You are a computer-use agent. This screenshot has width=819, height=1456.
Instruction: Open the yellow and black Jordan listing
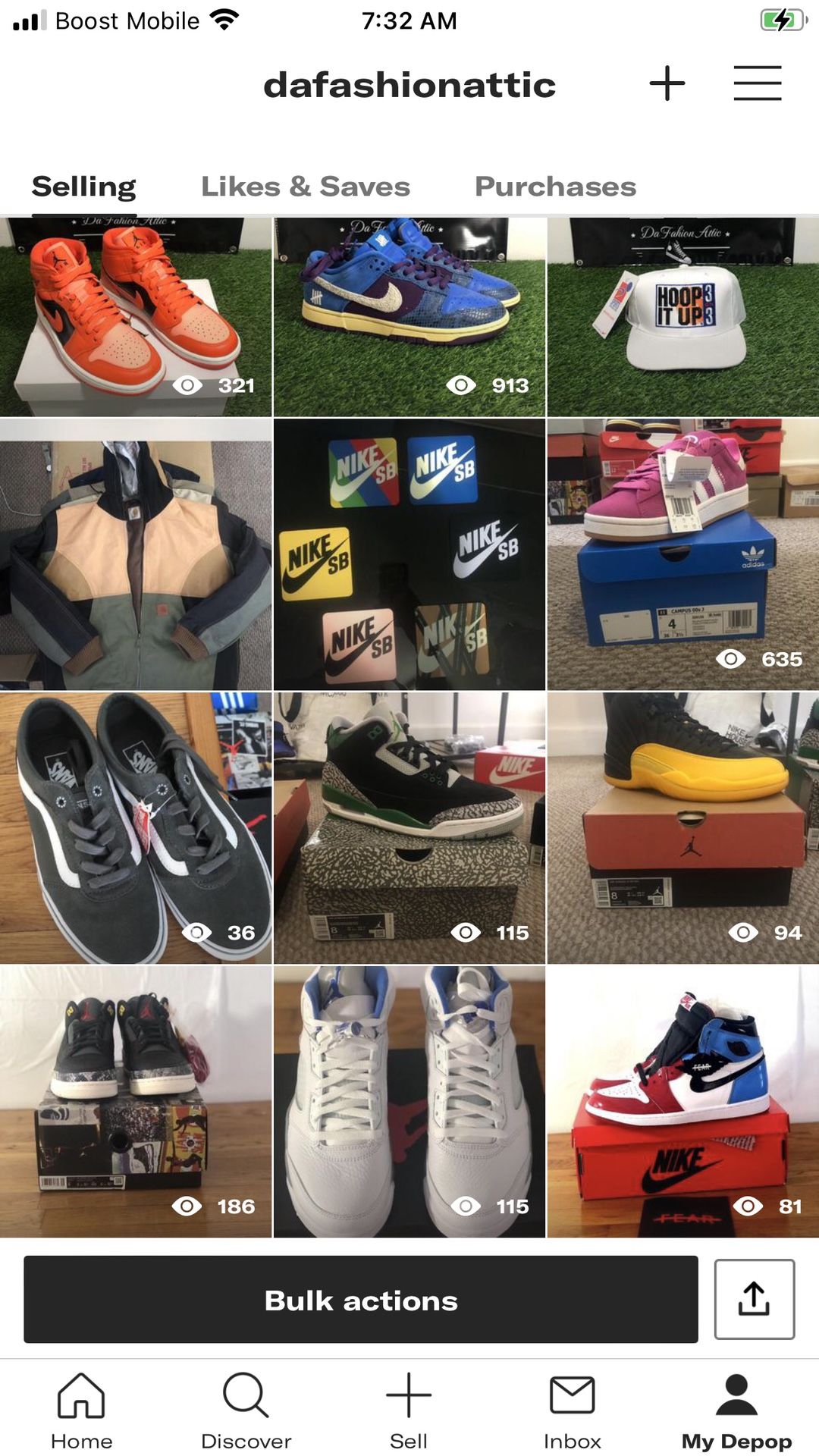[682, 827]
